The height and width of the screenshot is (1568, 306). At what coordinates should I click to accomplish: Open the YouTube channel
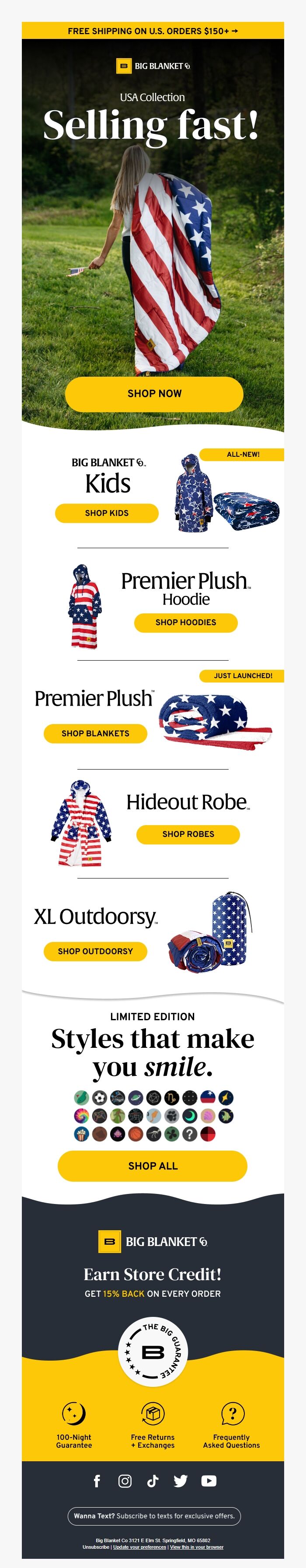[209, 1481]
